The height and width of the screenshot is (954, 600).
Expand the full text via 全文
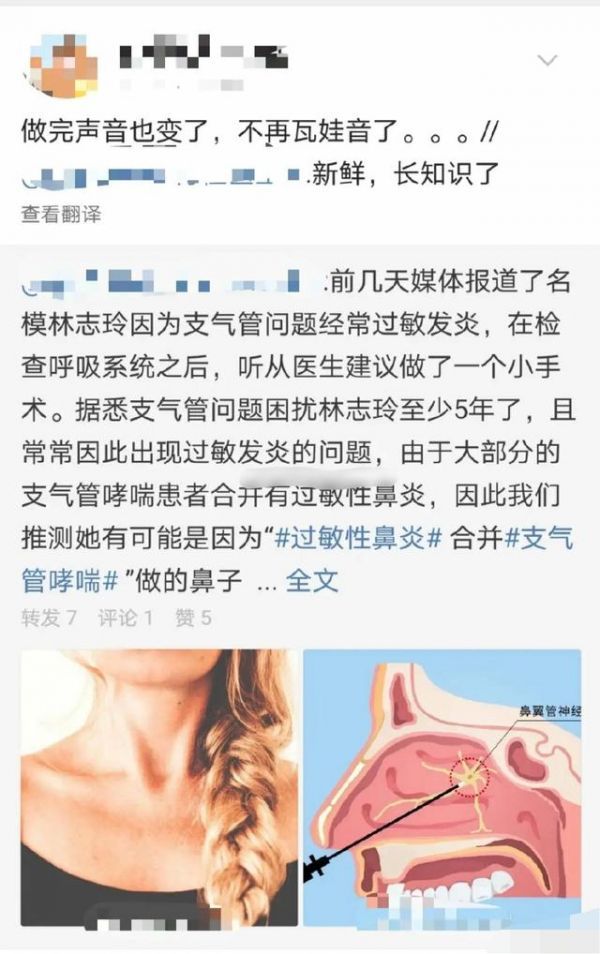click(312, 580)
